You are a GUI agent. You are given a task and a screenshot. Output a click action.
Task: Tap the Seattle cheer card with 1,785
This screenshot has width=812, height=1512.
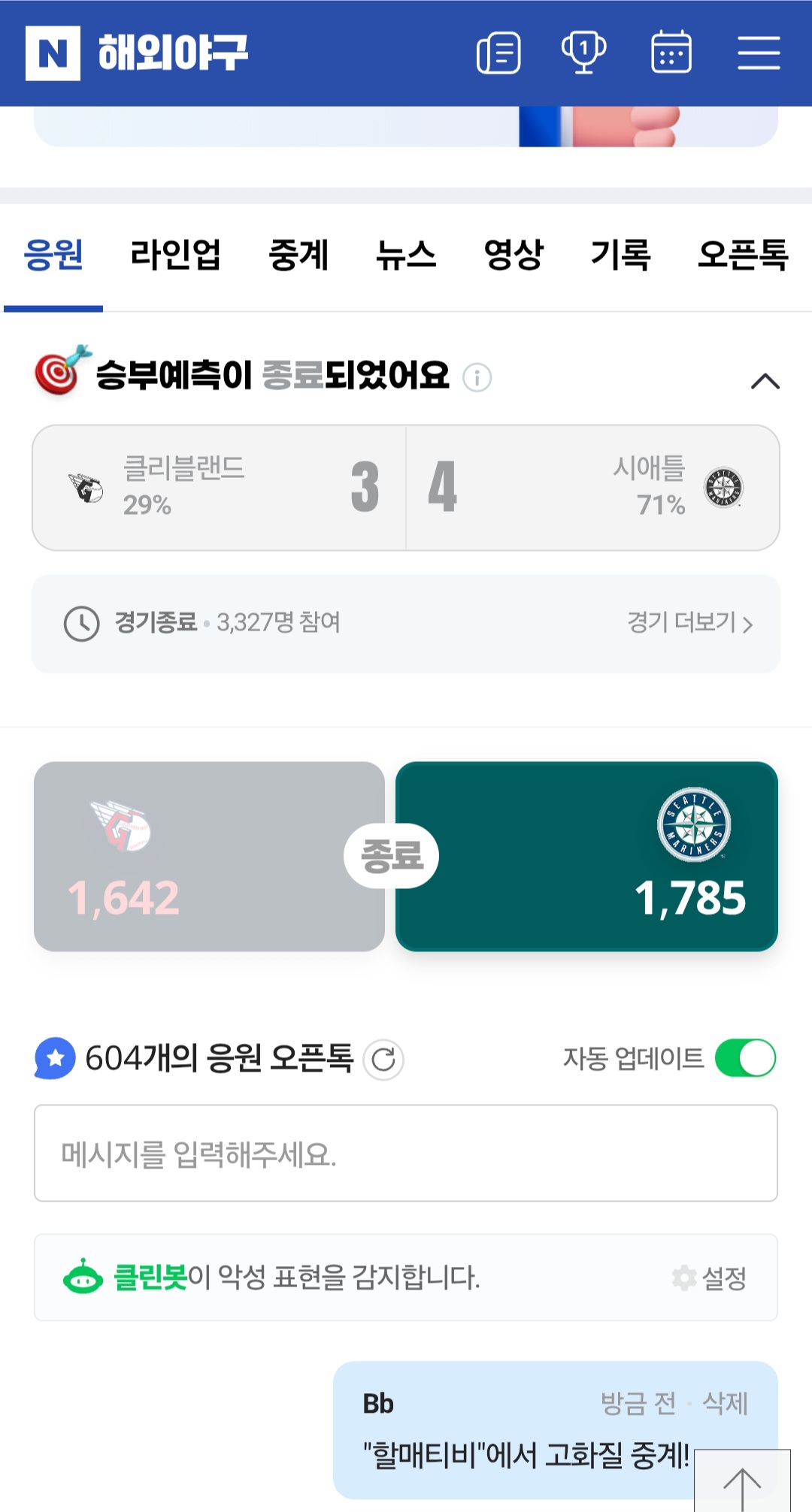[x=586, y=857]
